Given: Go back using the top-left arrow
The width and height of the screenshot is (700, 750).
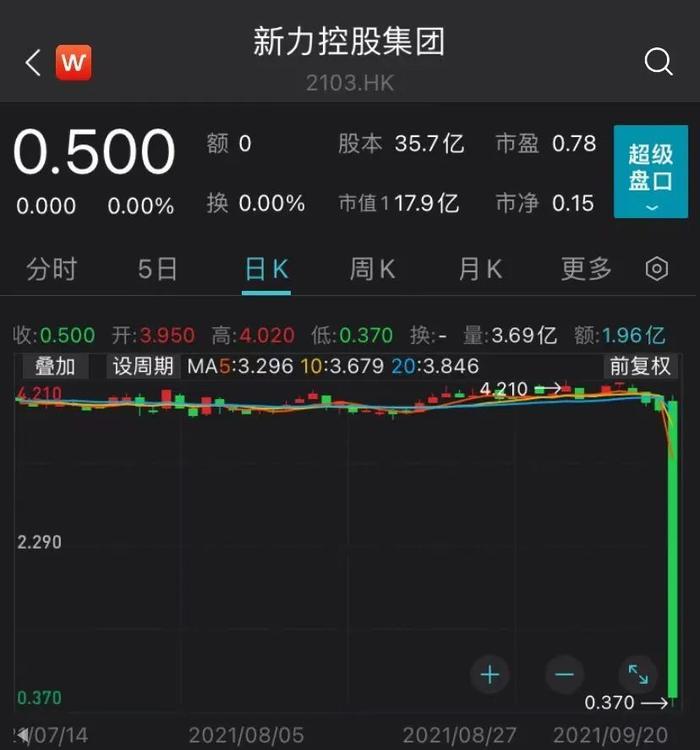Looking at the screenshot, I should (x=33, y=64).
